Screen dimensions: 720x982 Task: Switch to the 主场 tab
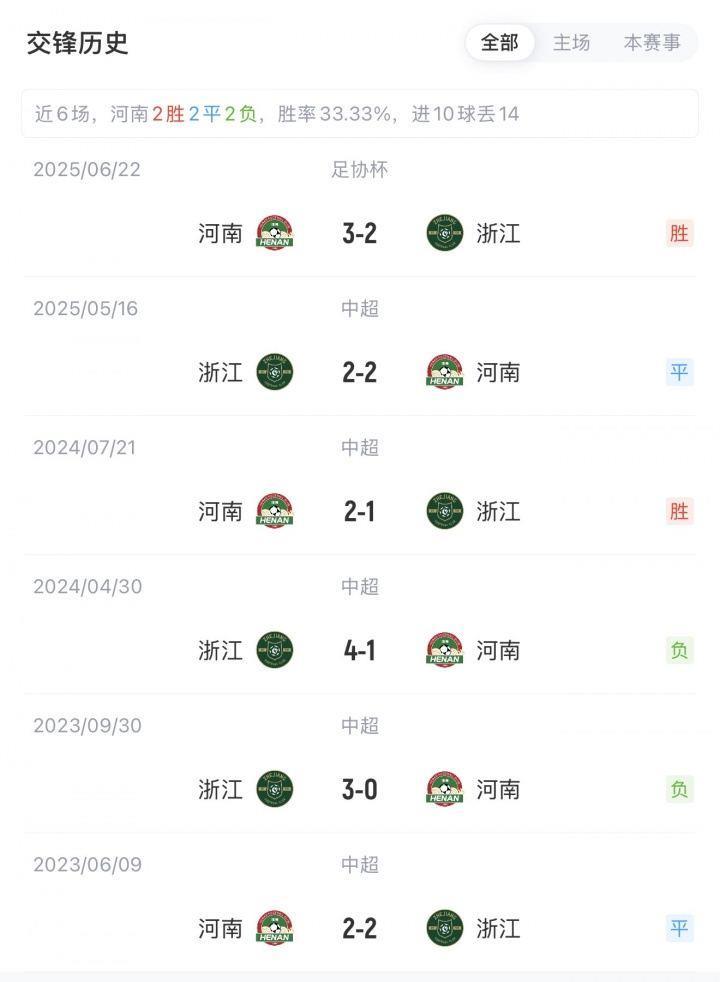pyautogui.click(x=572, y=43)
